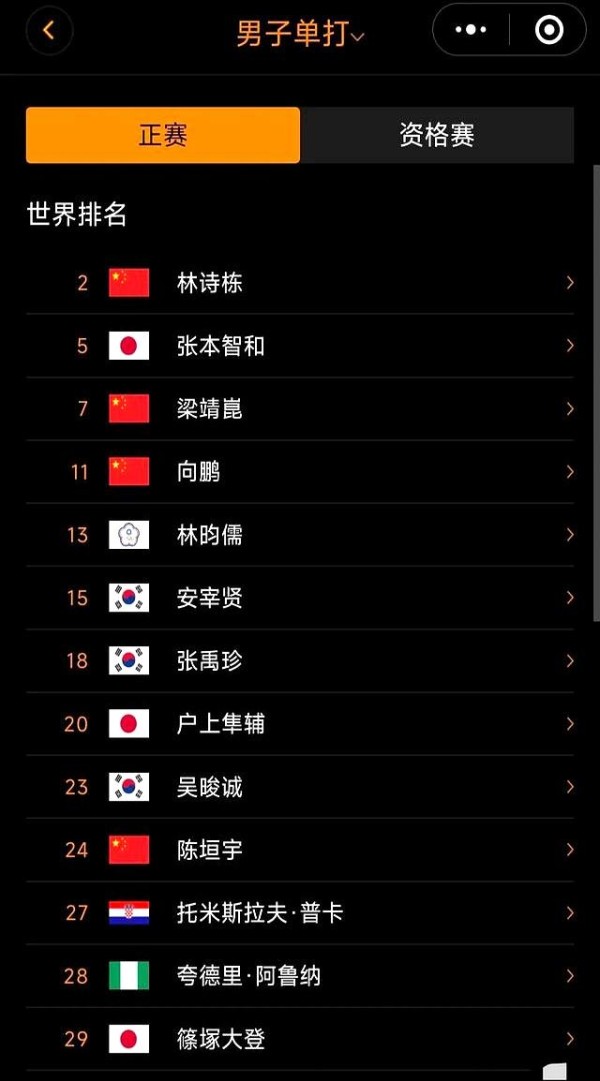Select the 夸德里·阿鲁纳 row
Image resolution: width=600 pixels, height=1081 pixels.
point(300,976)
